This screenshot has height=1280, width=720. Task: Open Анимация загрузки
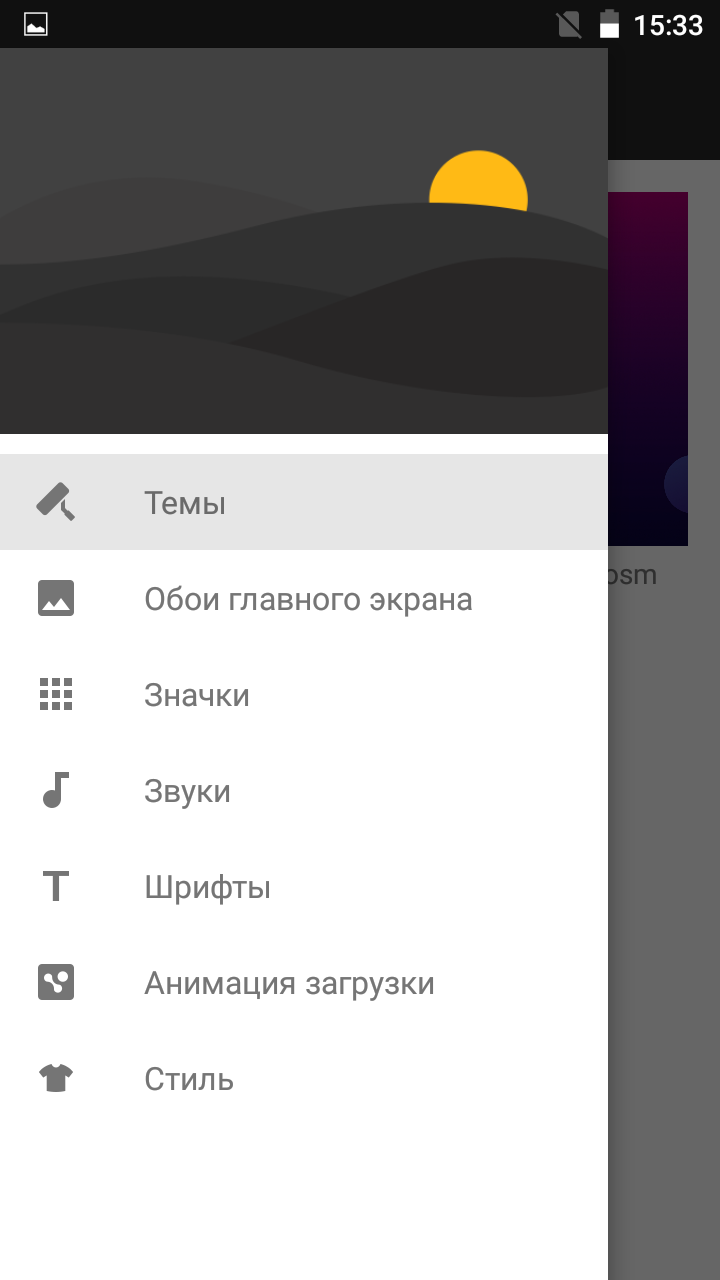tap(304, 982)
